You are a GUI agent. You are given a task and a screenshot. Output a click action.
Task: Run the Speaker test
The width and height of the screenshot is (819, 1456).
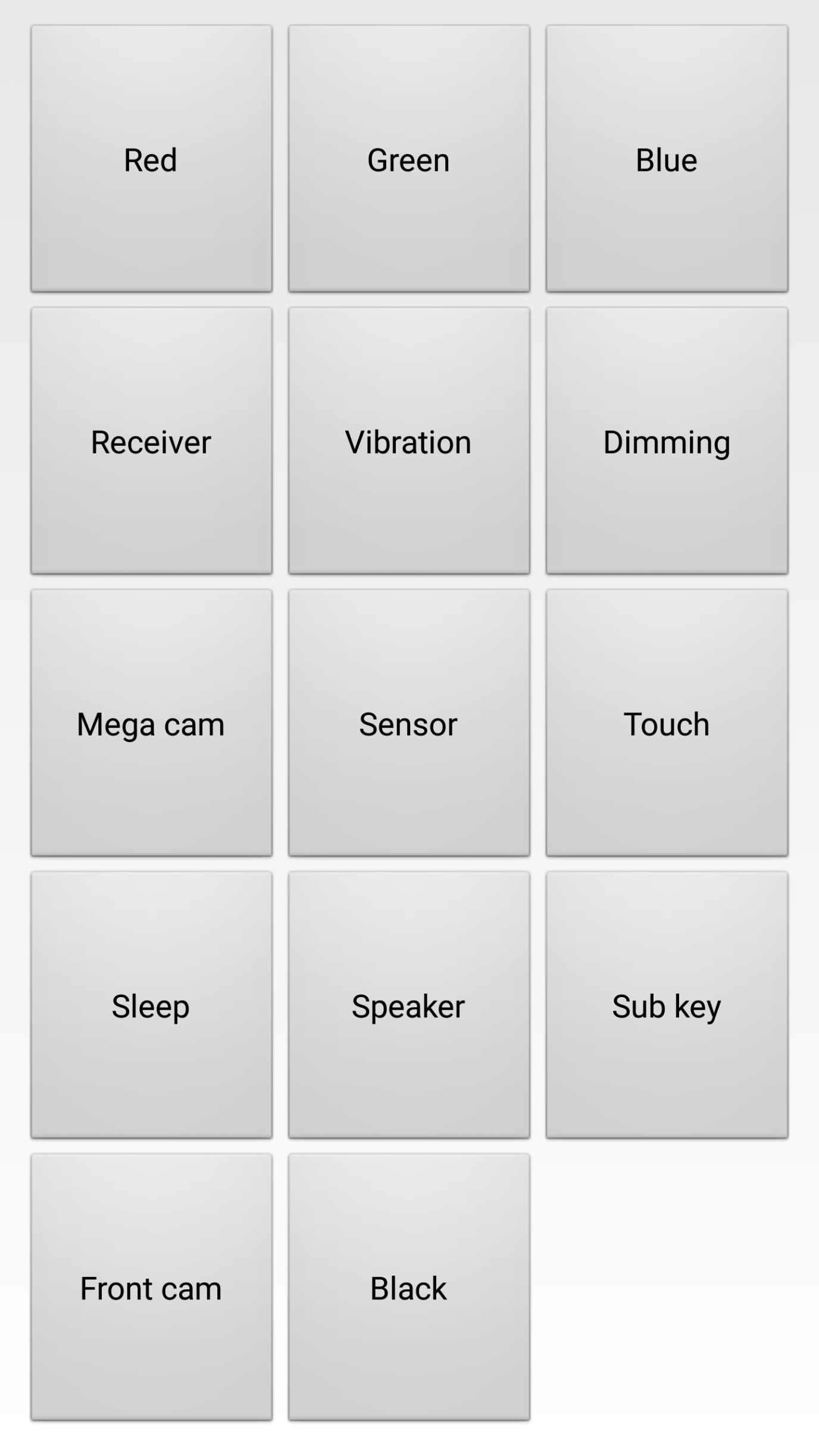point(409,1005)
